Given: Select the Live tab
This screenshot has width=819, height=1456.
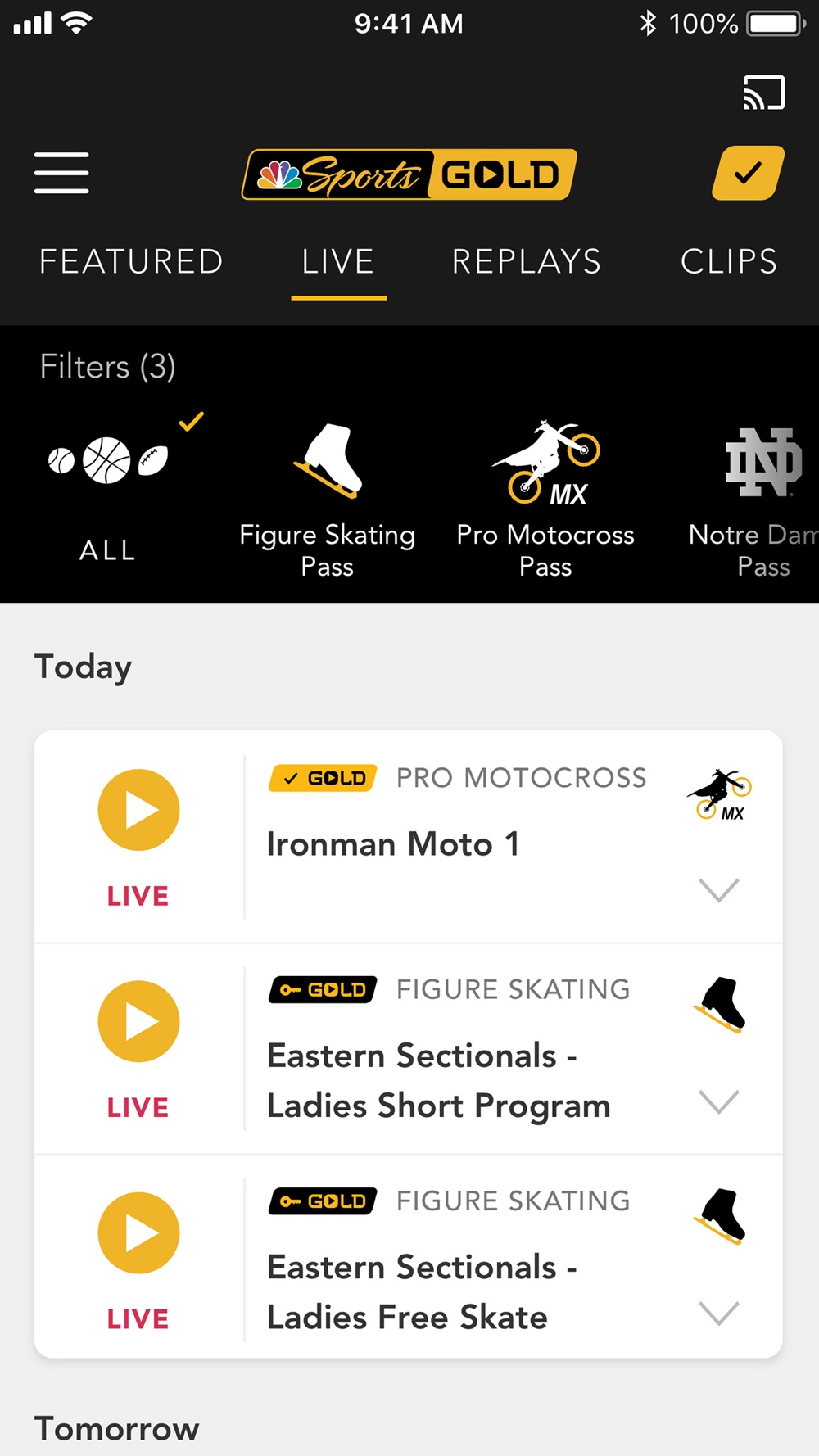Looking at the screenshot, I should click(x=338, y=262).
